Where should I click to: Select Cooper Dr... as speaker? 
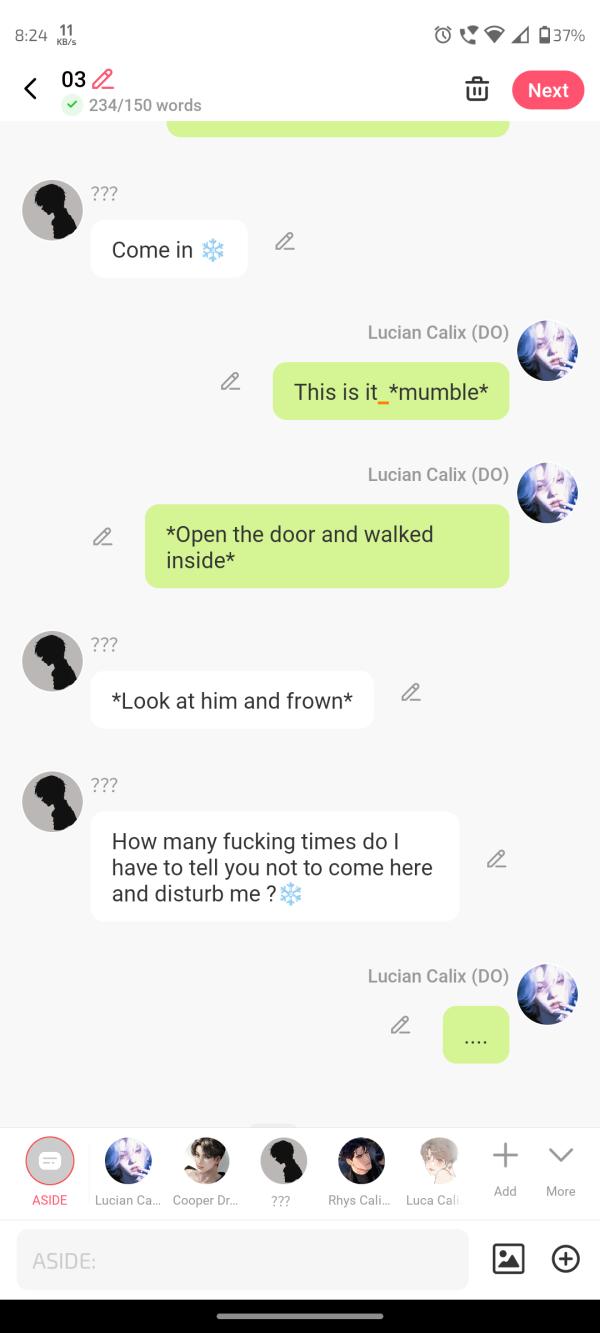tap(206, 1161)
